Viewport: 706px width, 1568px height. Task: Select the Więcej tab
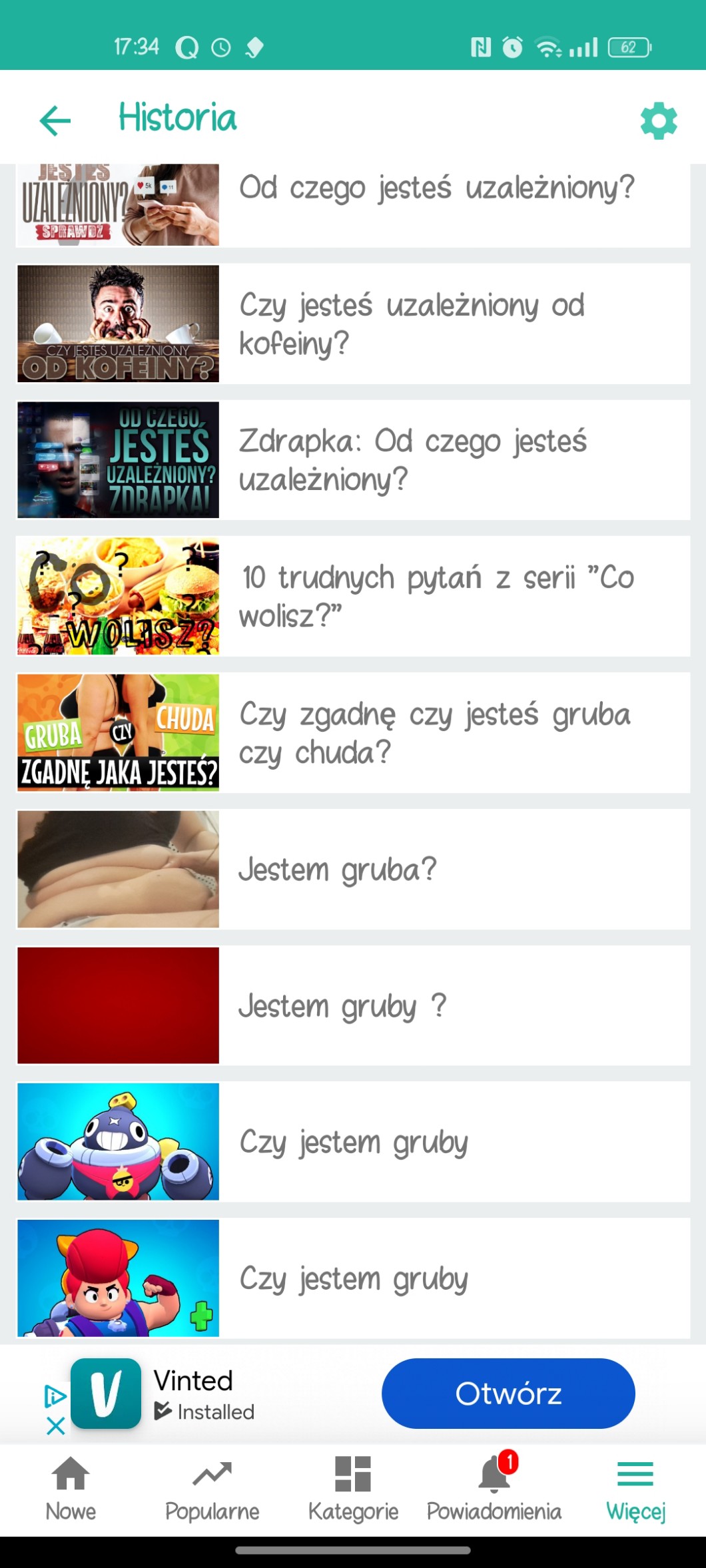pyautogui.click(x=635, y=1487)
